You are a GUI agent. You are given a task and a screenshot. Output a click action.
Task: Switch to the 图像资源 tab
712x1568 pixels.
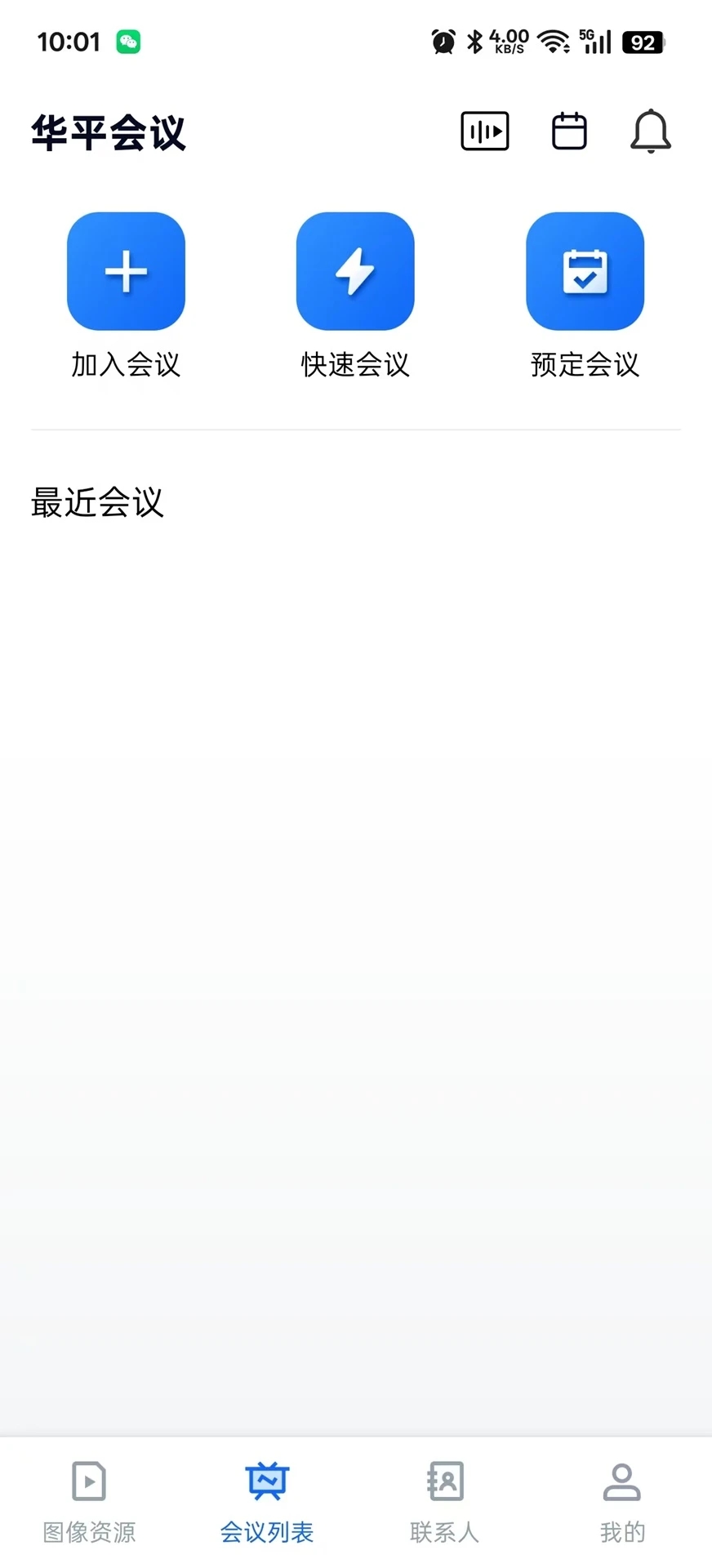89,1501
